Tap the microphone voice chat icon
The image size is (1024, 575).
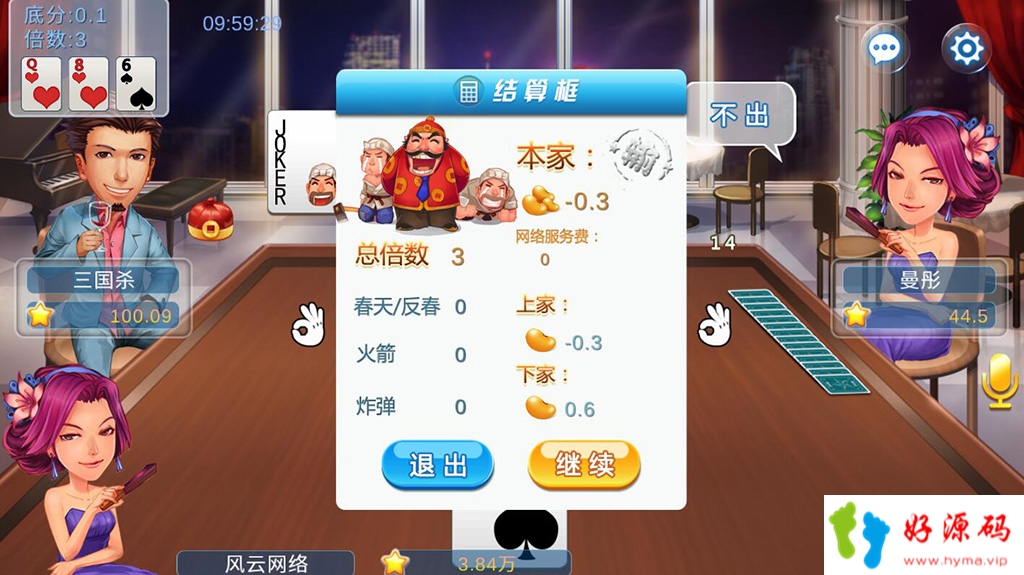999,381
